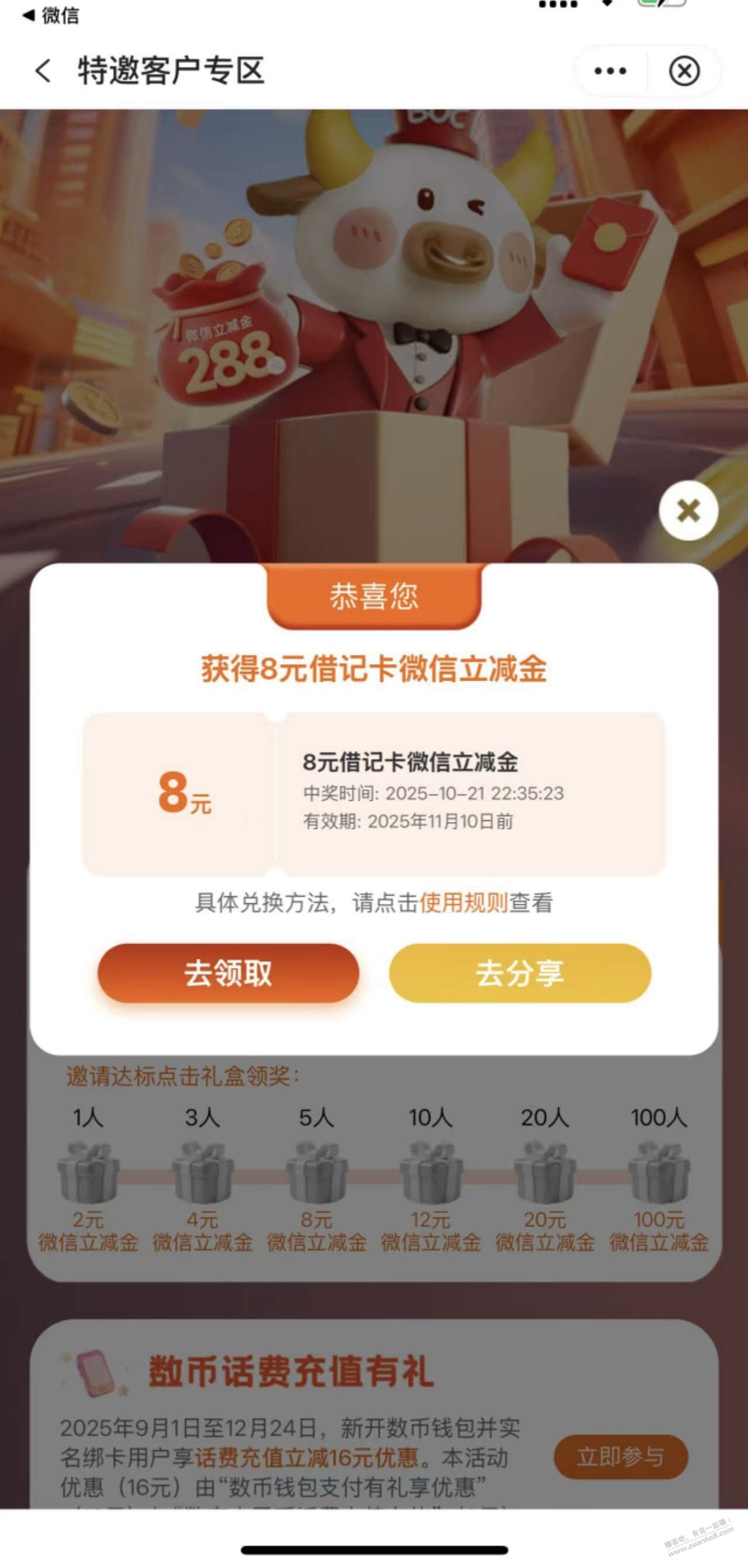This screenshot has width=748, height=1568.
Task: Open the mini program more options menu
Action: coord(611,71)
